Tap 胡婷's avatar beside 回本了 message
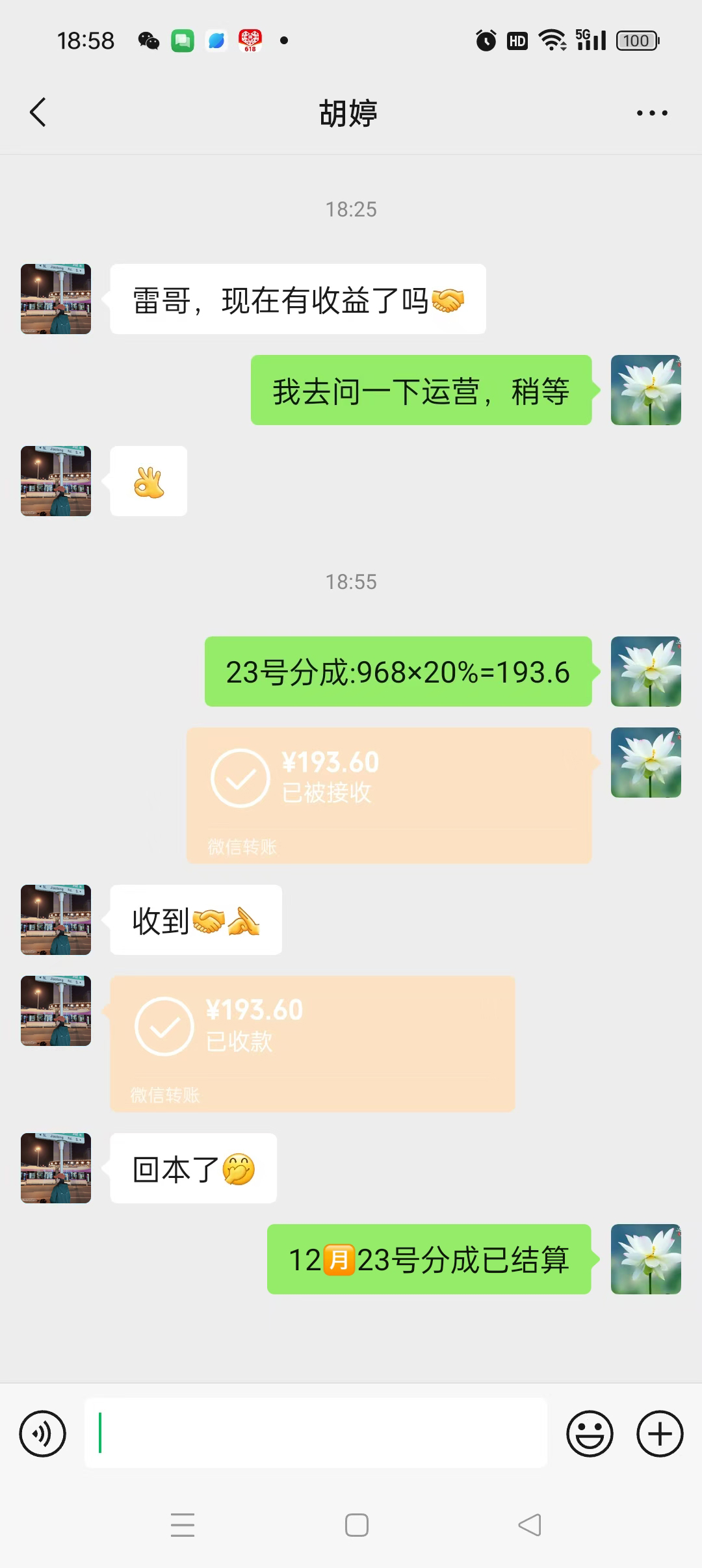The image size is (702, 1568). tap(56, 1168)
